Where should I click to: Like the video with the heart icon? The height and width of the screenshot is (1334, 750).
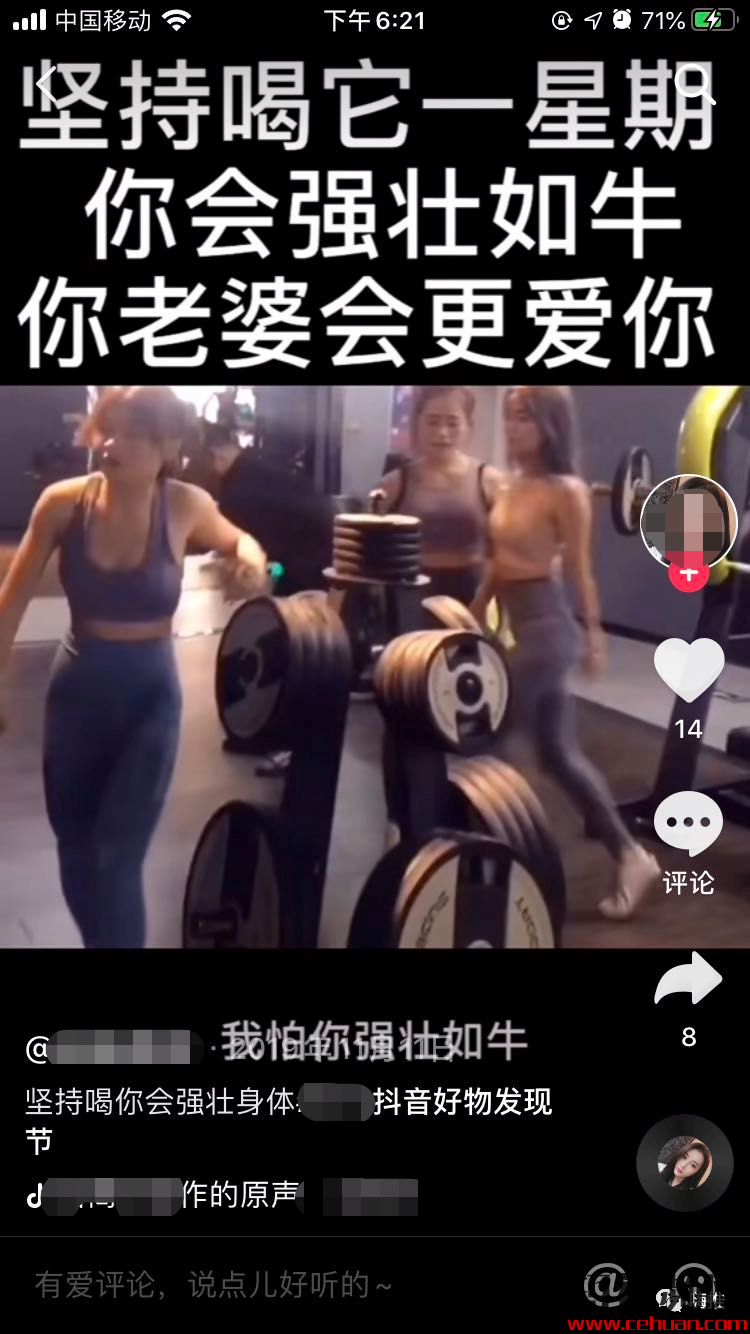[689, 670]
